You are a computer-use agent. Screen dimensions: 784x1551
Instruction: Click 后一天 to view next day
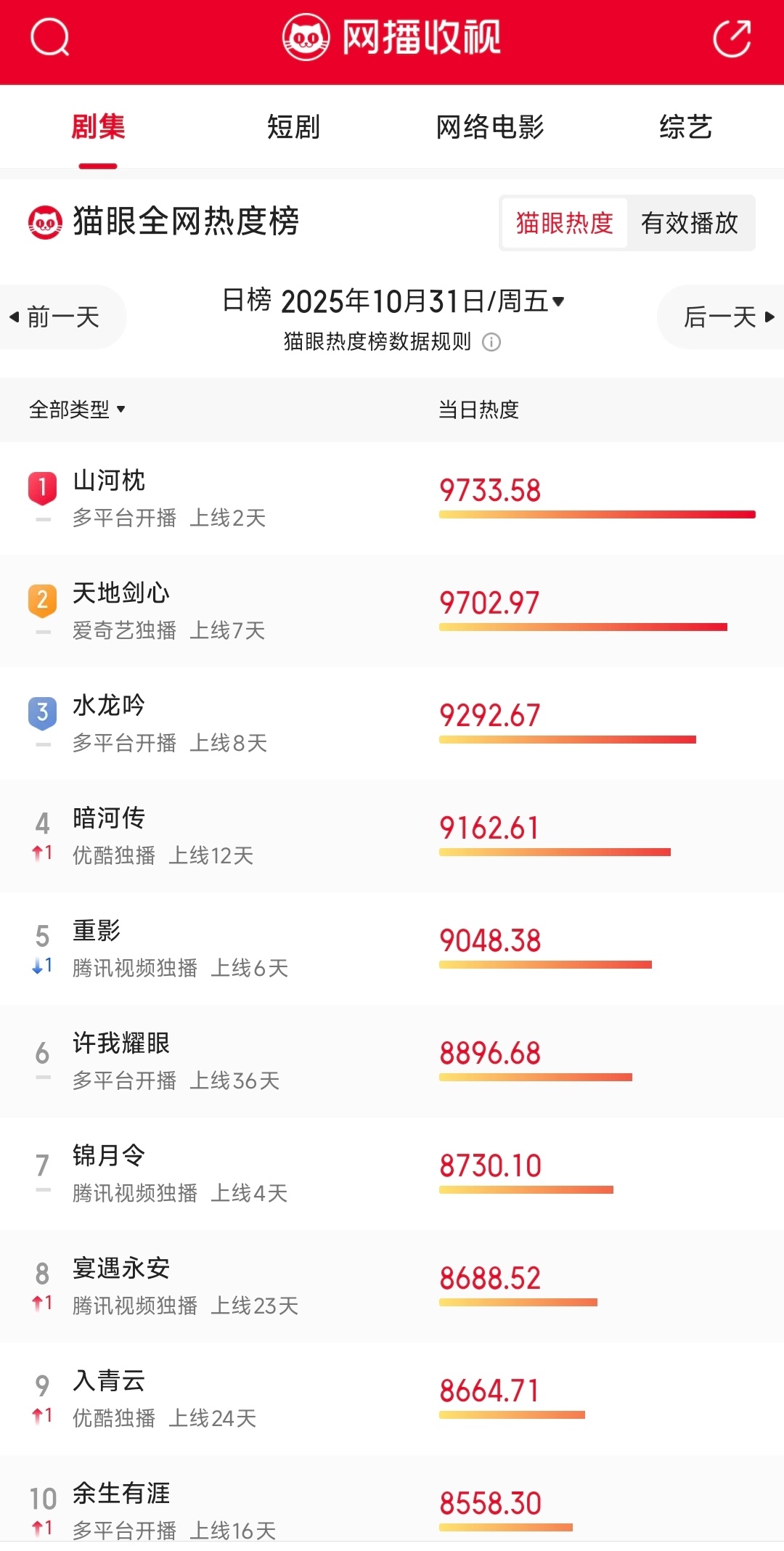point(722,316)
